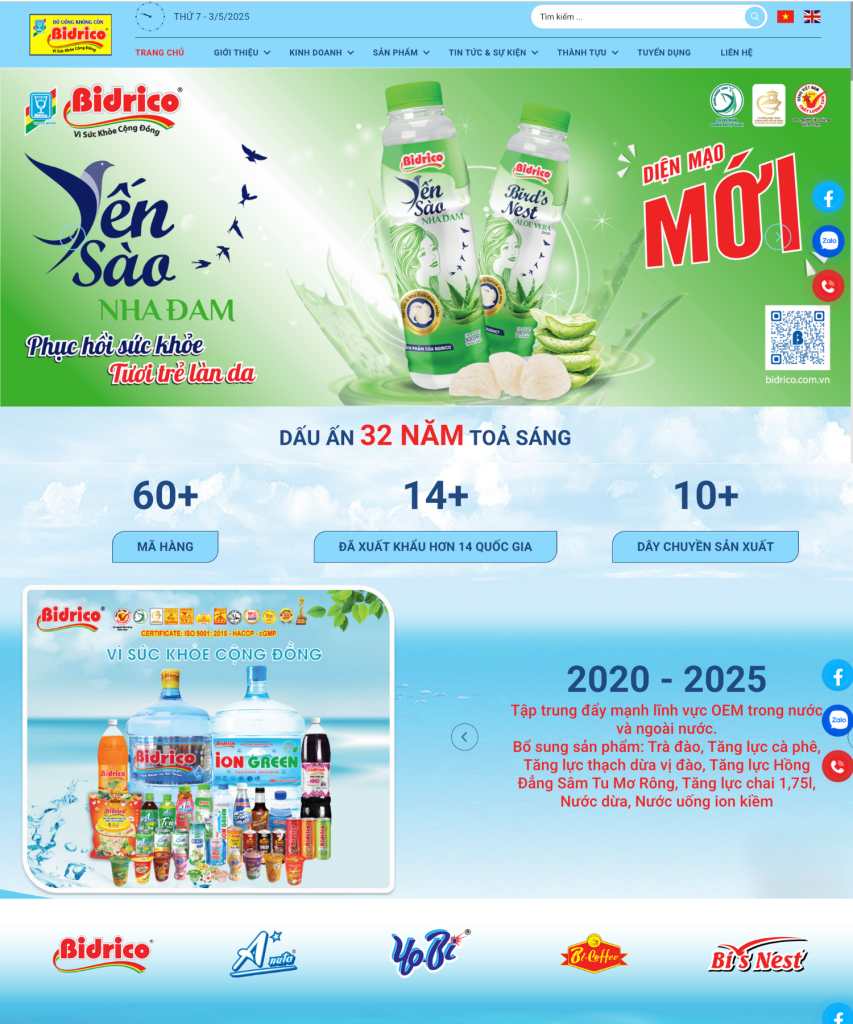Submit search with the magnifier icon
The width and height of the screenshot is (853, 1024).
(753, 17)
